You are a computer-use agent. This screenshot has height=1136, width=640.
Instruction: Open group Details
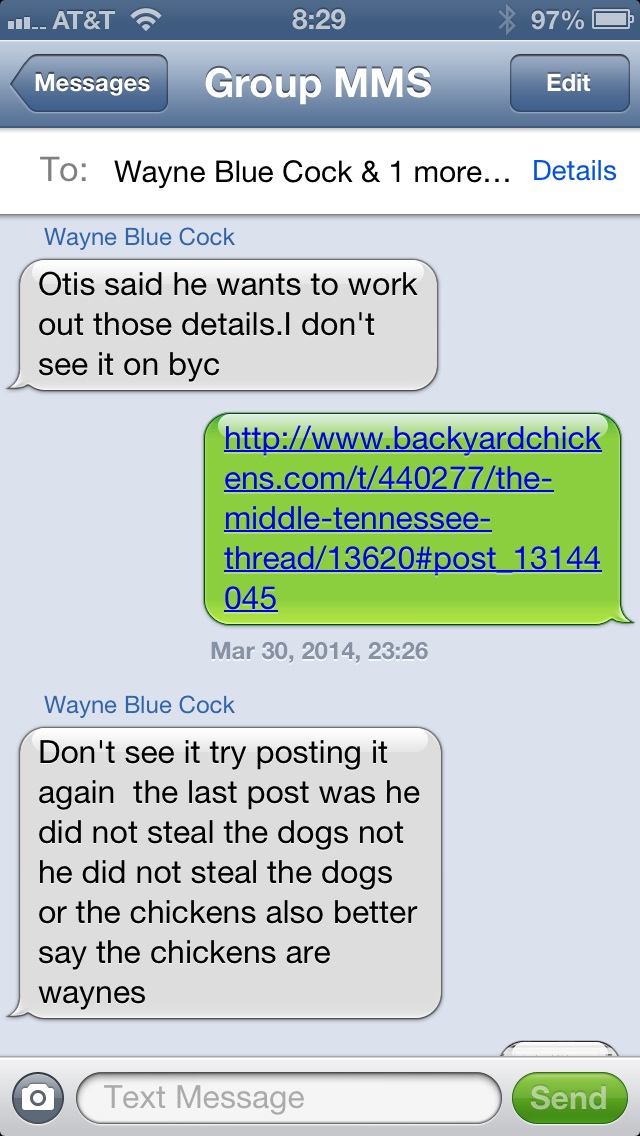574,171
